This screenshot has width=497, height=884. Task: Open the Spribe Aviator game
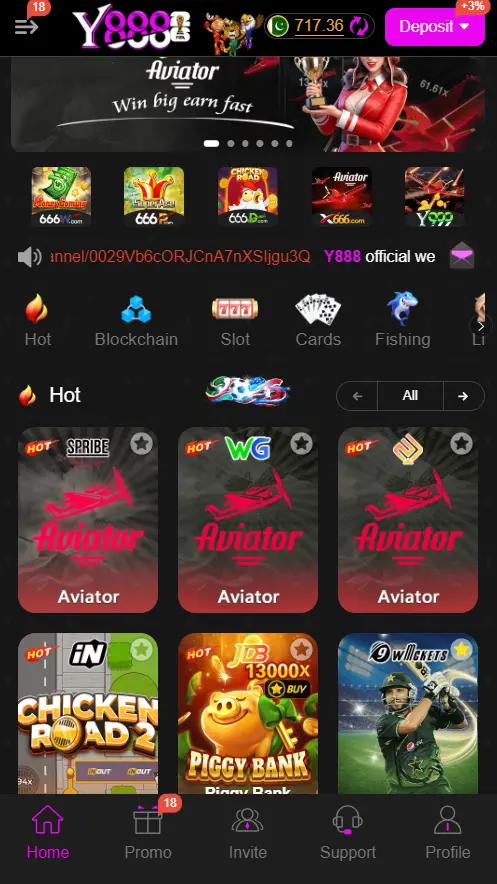(x=88, y=520)
